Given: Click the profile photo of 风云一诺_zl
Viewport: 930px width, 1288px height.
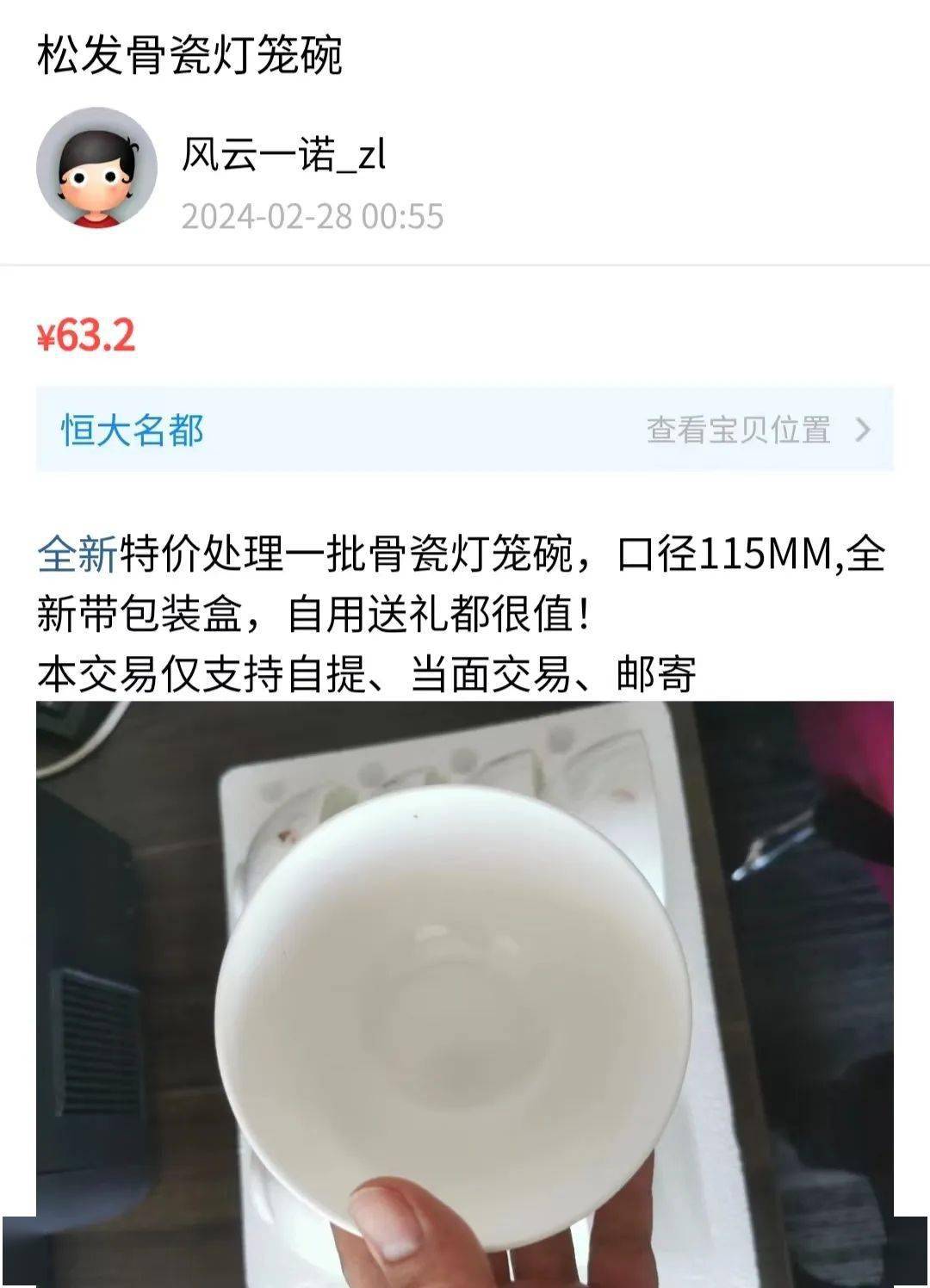Looking at the screenshot, I should coord(96,165).
